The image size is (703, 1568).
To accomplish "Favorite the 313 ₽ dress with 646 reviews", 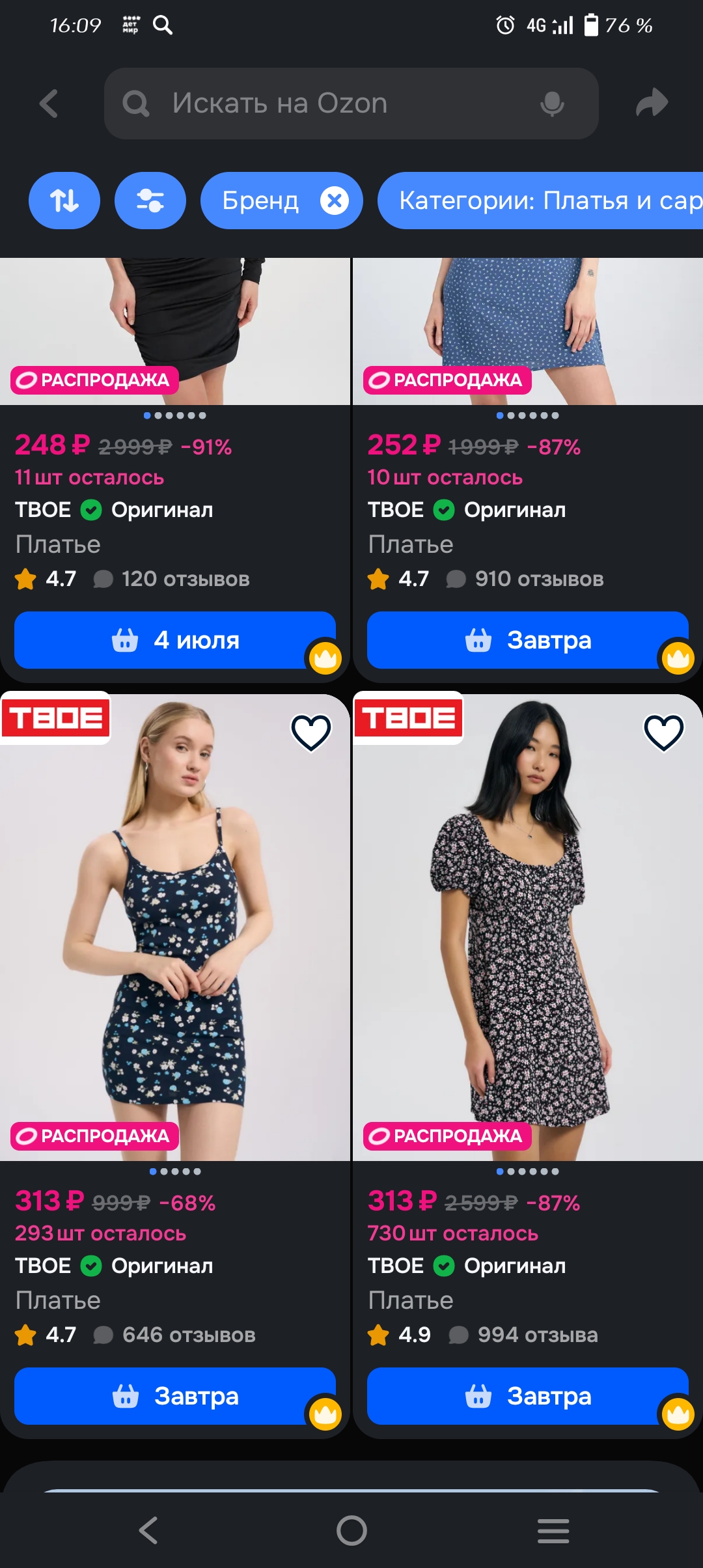I will (311, 732).
